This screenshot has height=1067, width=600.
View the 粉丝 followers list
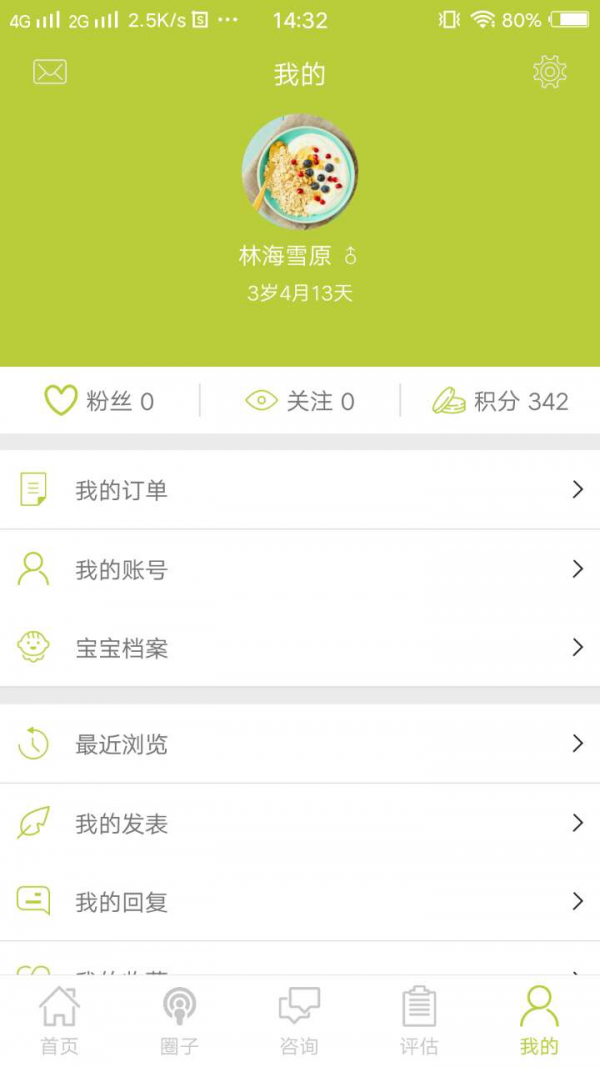coord(100,401)
